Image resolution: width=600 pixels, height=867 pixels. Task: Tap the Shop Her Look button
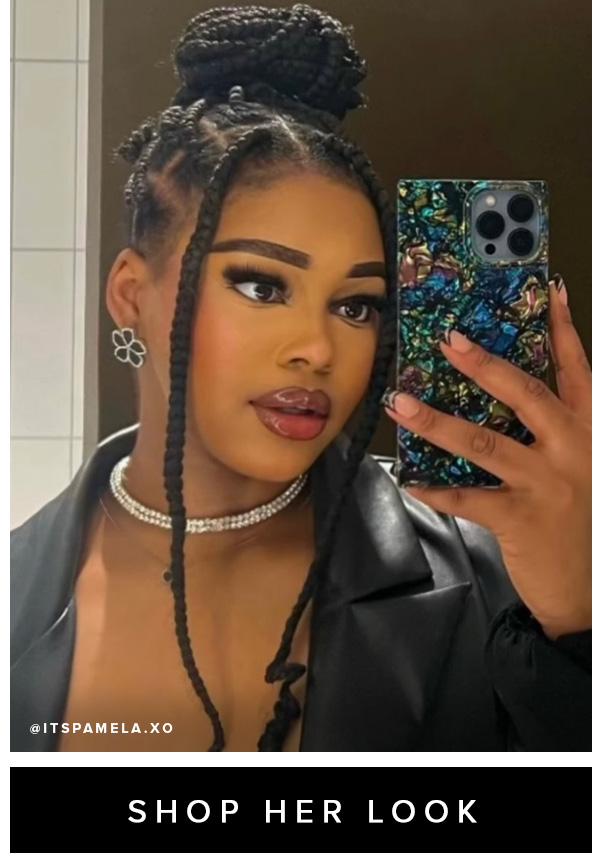[x=300, y=811]
